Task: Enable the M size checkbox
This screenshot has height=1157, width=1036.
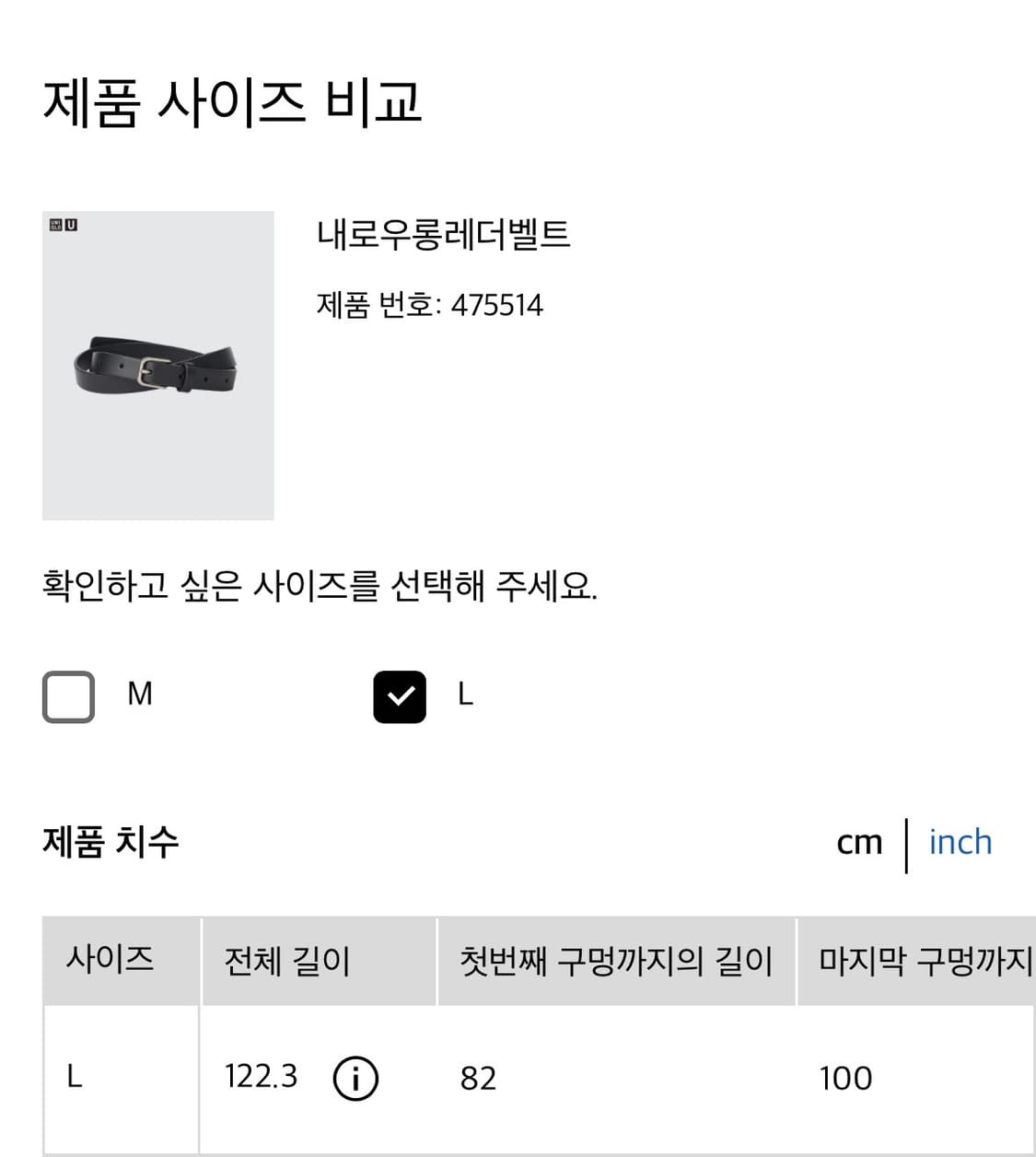Action: (68, 696)
